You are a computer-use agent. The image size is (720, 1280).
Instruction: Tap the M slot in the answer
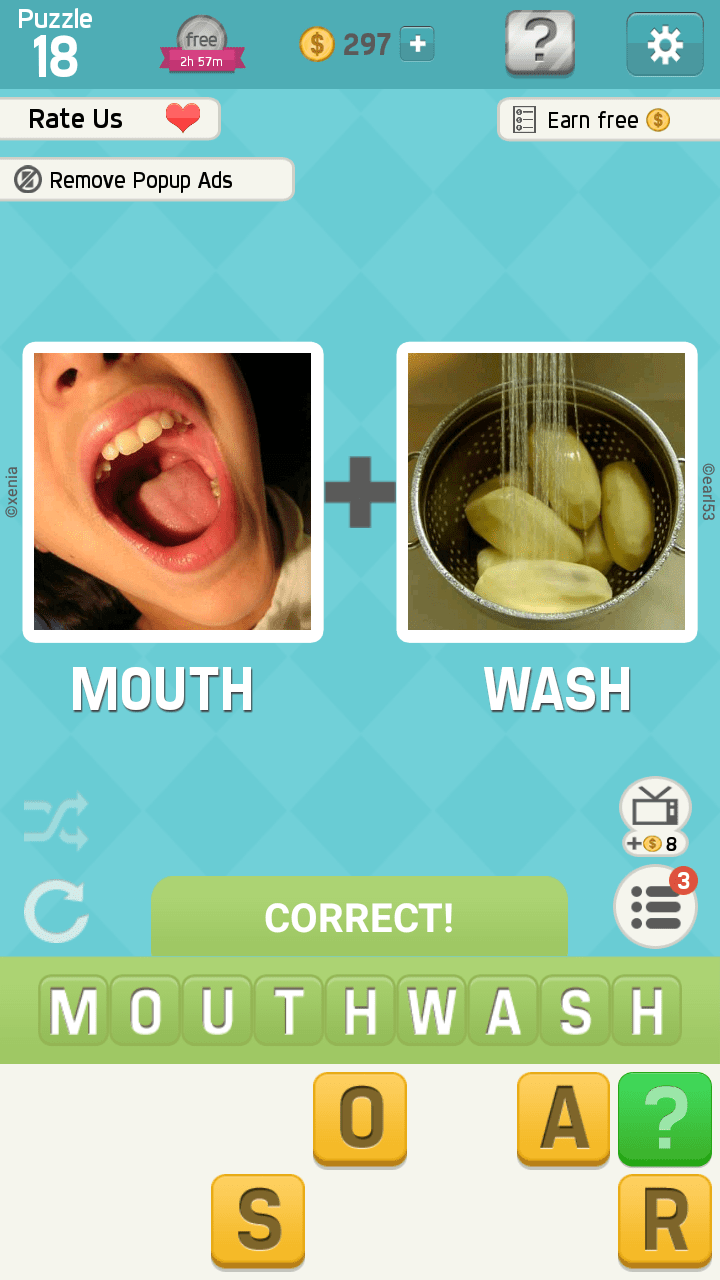tap(73, 1011)
